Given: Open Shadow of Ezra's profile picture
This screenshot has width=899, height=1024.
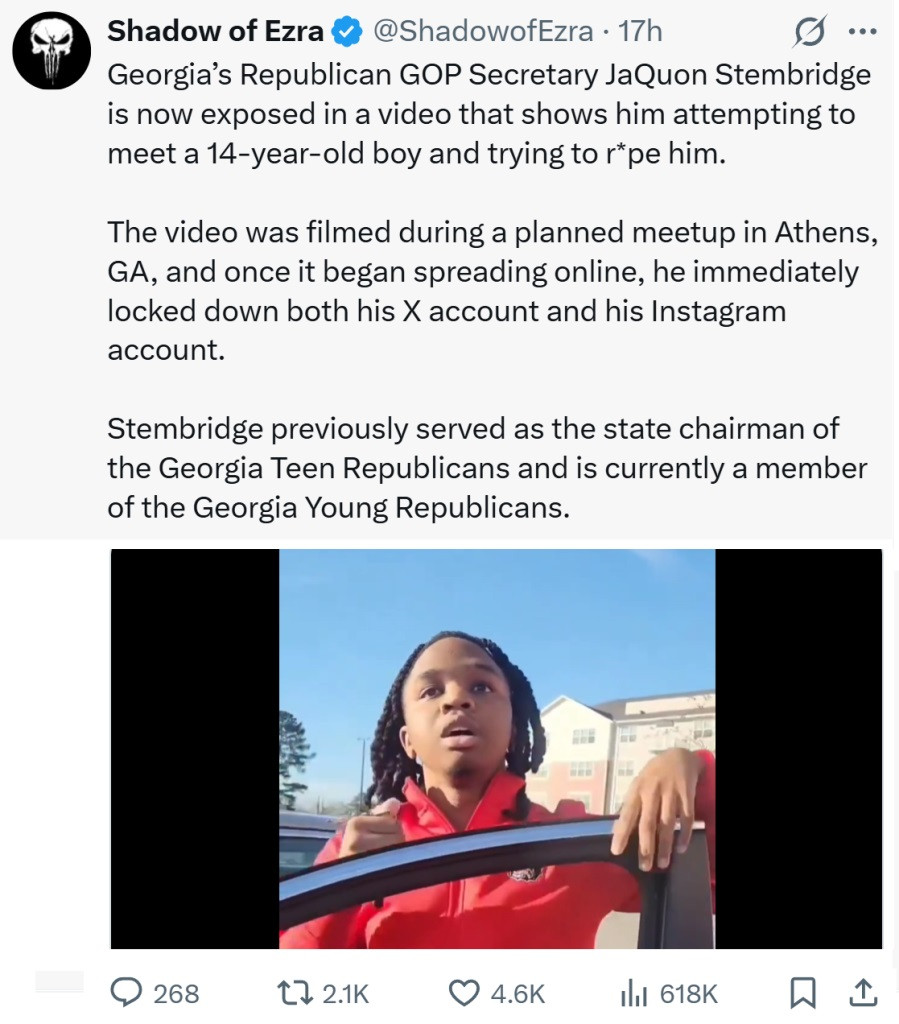Looking at the screenshot, I should 51,51.
